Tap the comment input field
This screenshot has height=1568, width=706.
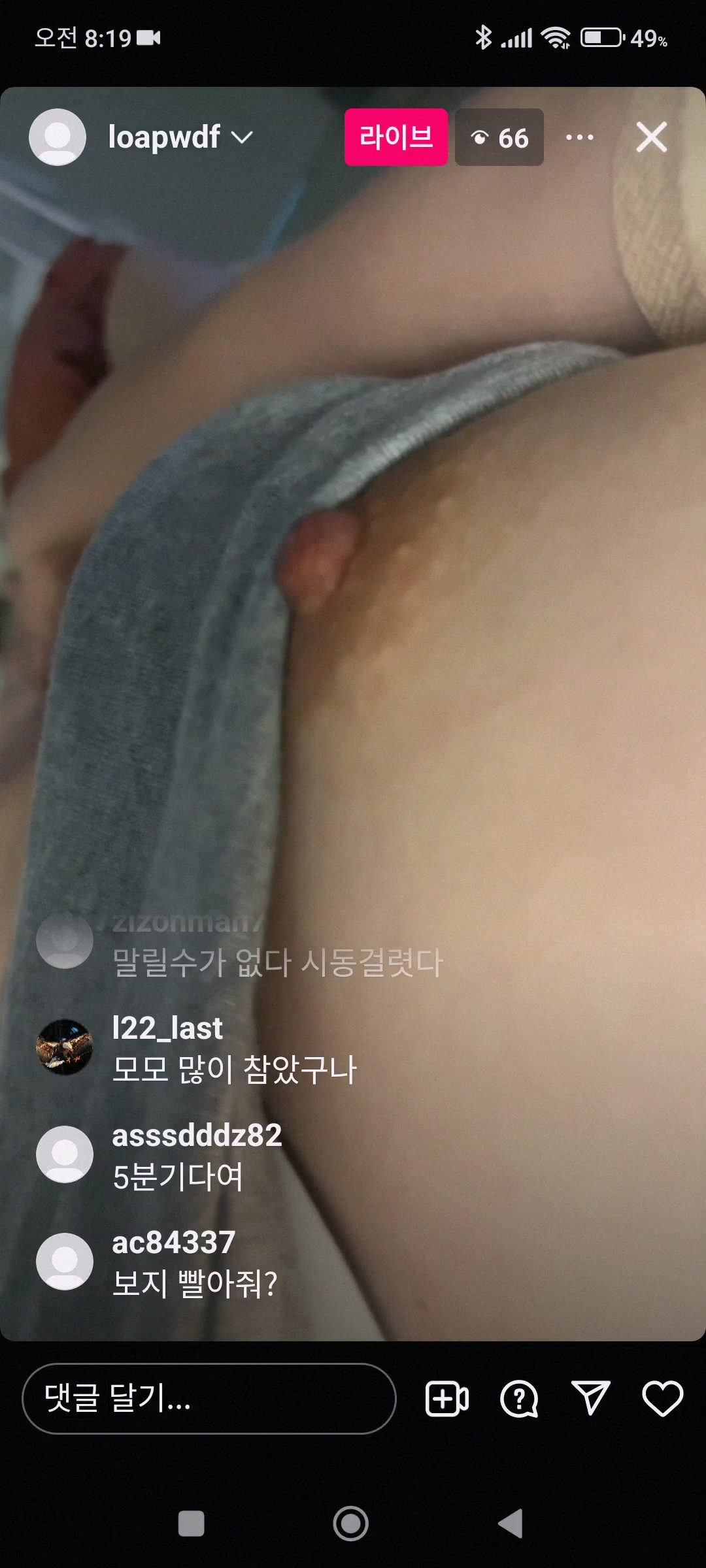pyautogui.click(x=209, y=1398)
